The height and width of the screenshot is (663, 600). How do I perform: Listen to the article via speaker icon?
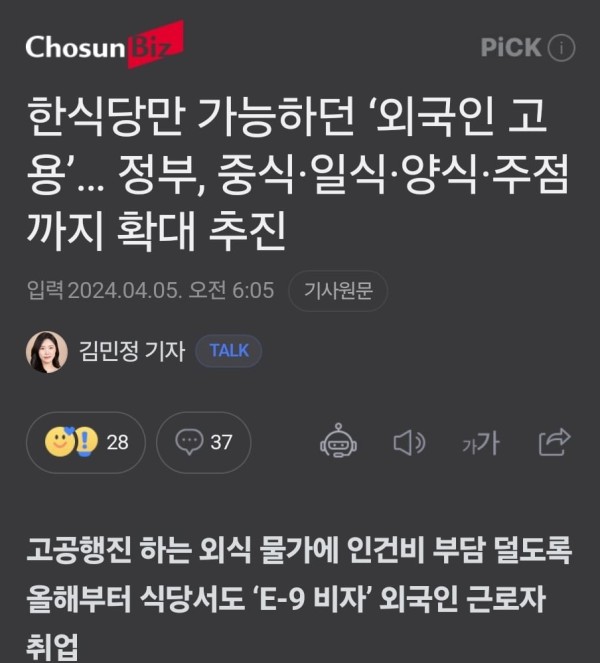point(409,442)
